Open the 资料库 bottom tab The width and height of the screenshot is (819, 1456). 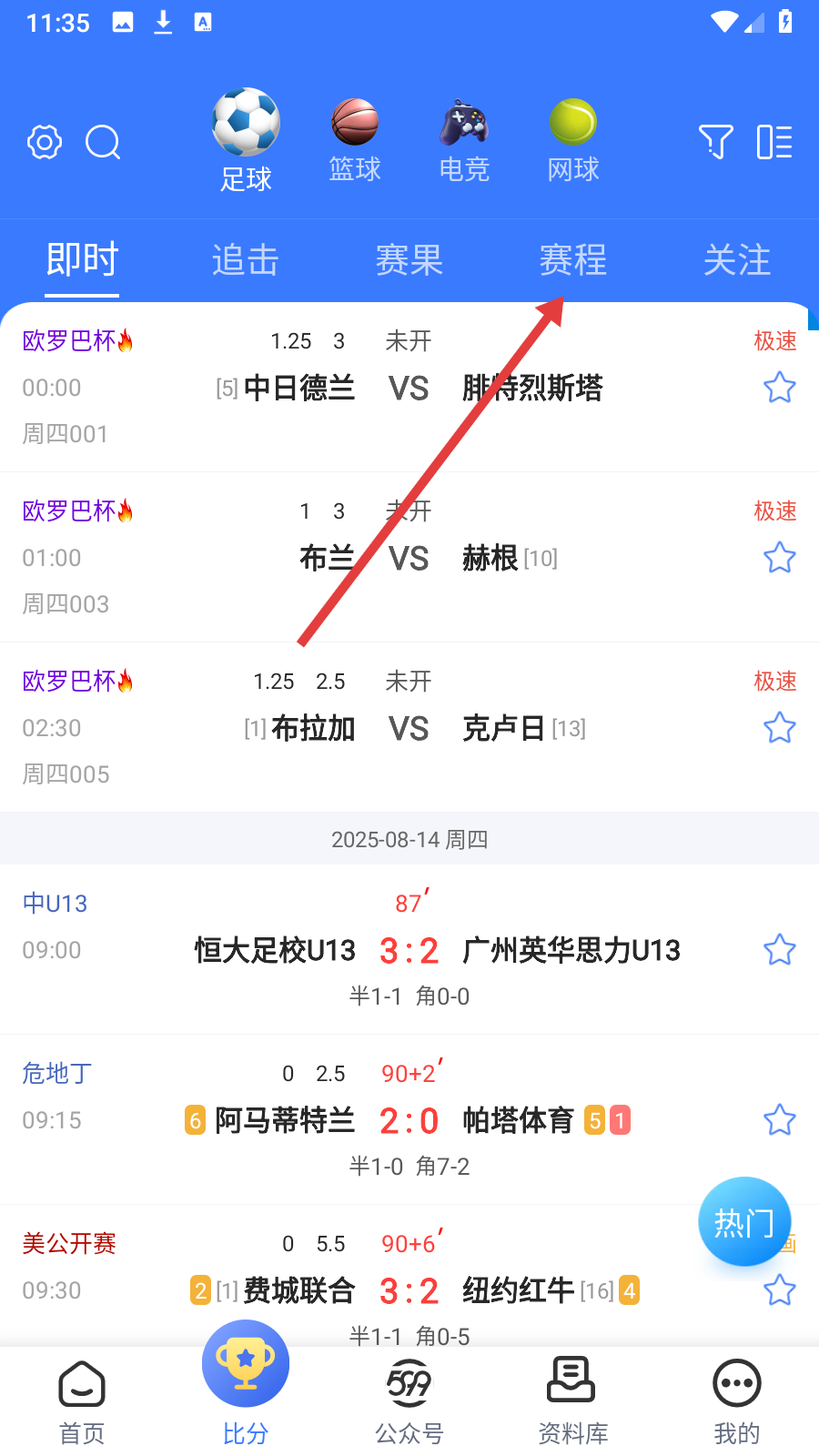coord(572,1402)
